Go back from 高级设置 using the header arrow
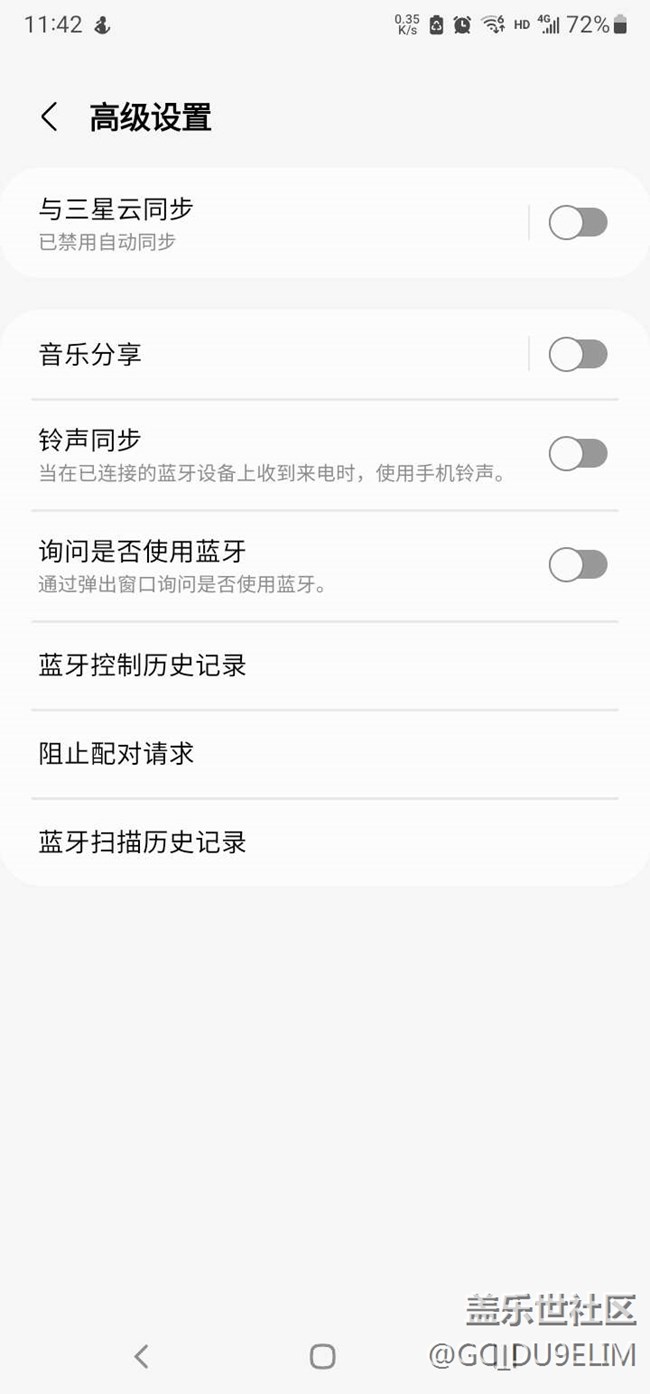Screen dimensions: 650x1394 pos(49,117)
